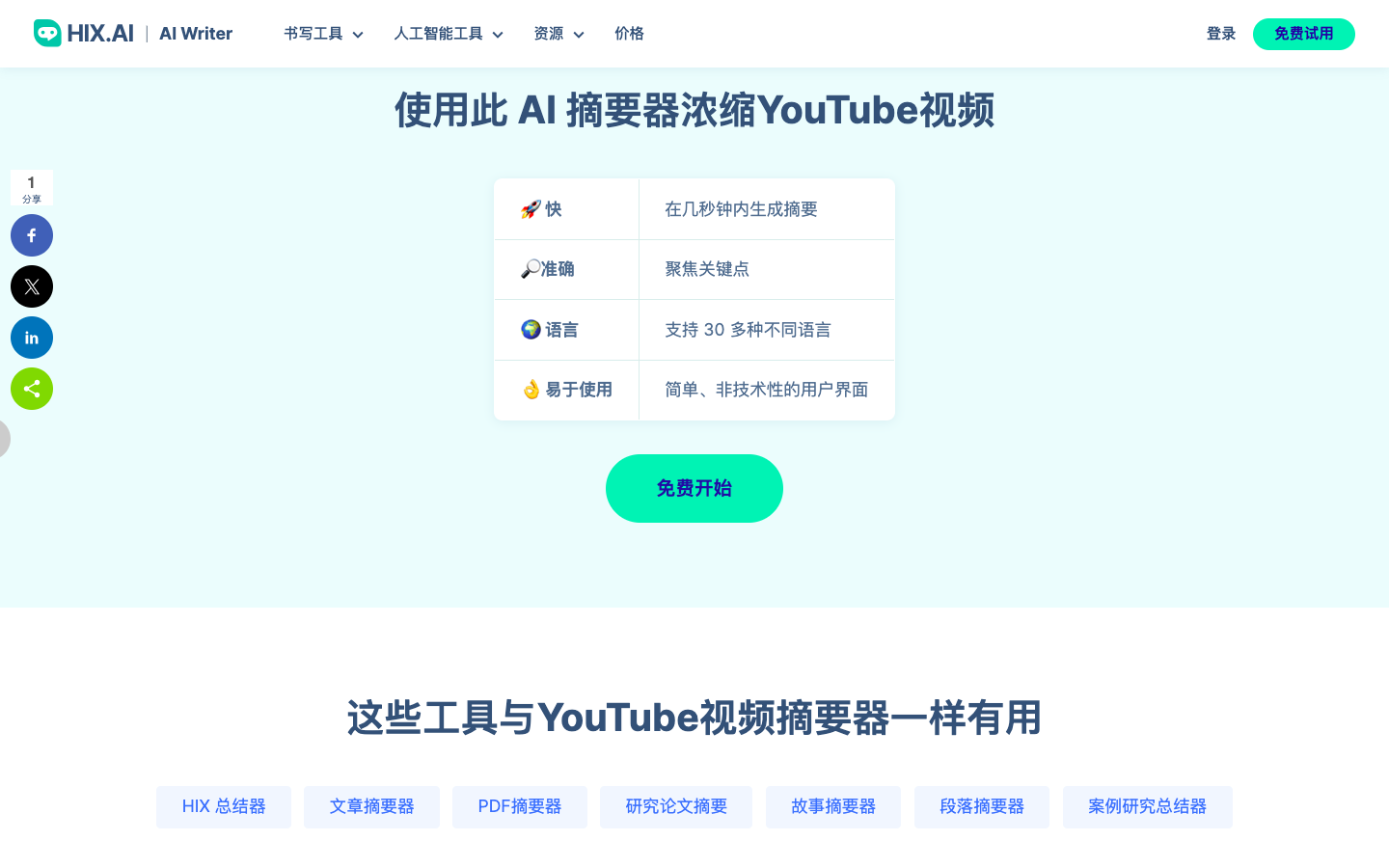This screenshot has height=868, width=1389.
Task: Tap the 登录 login link
Action: point(1220,34)
